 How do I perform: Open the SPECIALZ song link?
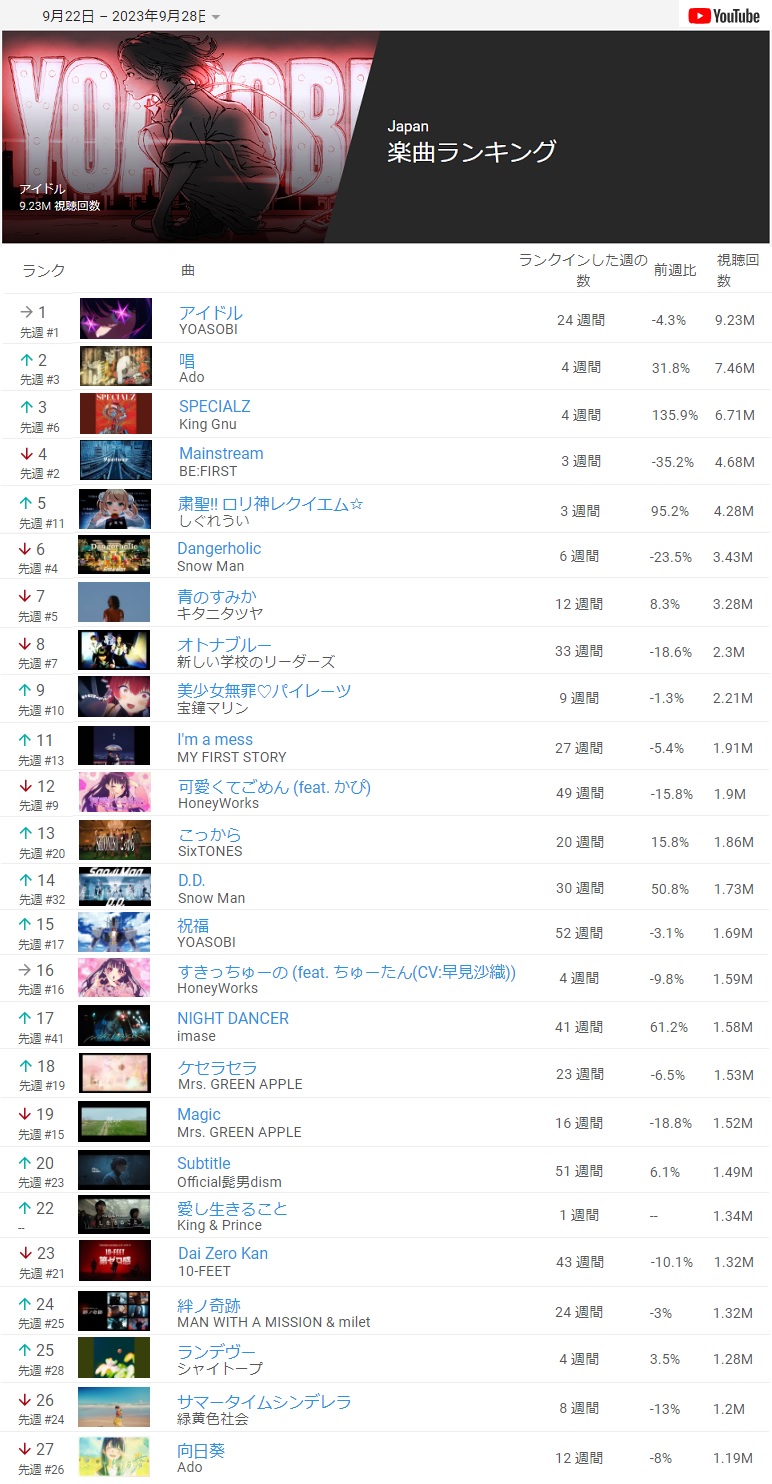(214, 406)
